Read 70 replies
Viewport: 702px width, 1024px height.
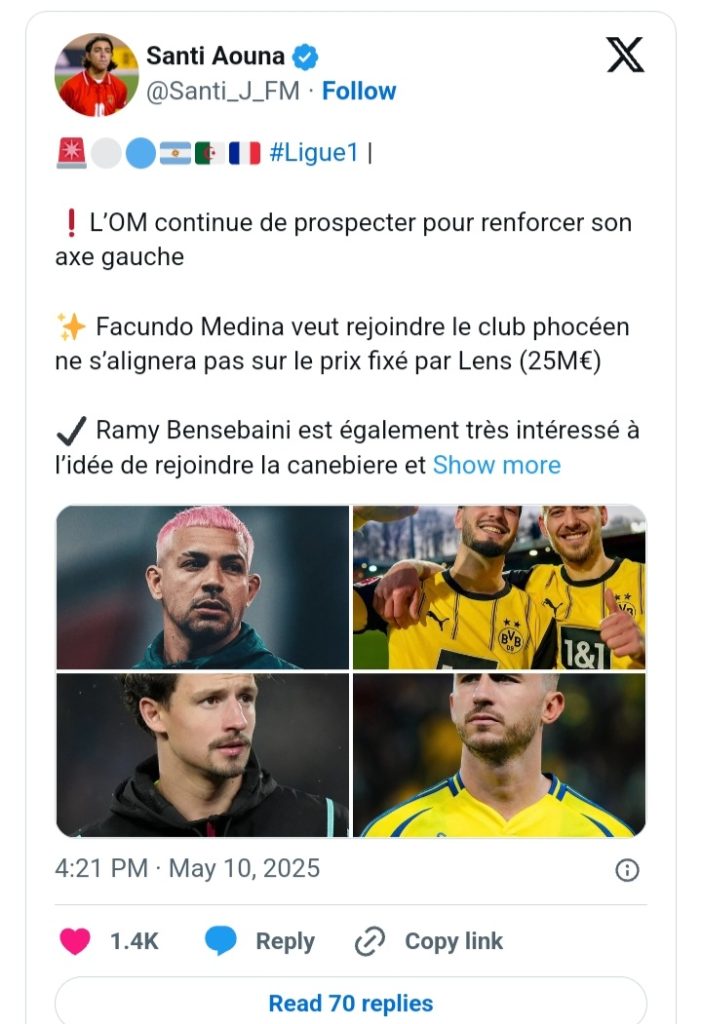(351, 1003)
